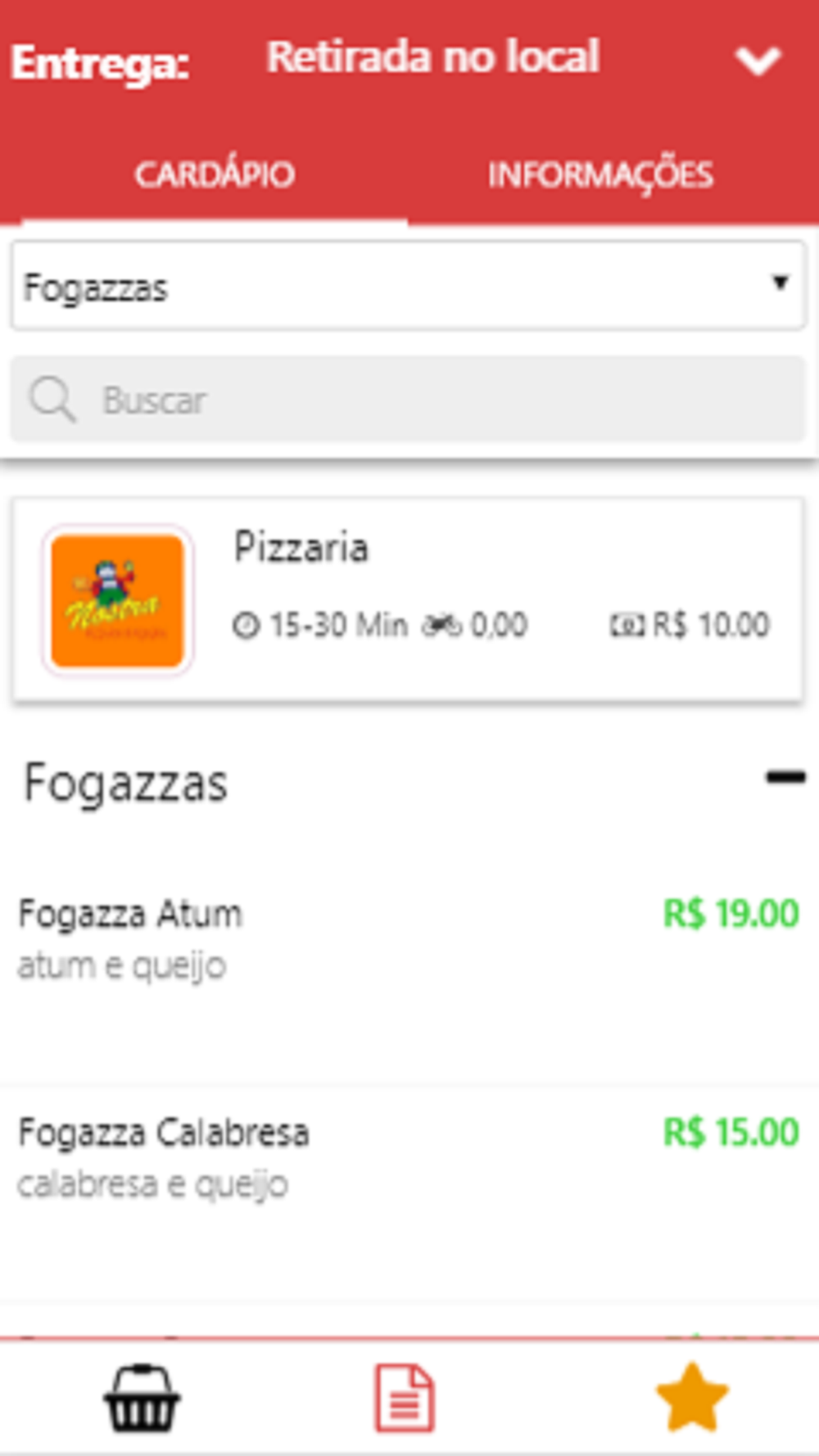Open the shopping basket
819x1456 pixels.
click(142, 1398)
